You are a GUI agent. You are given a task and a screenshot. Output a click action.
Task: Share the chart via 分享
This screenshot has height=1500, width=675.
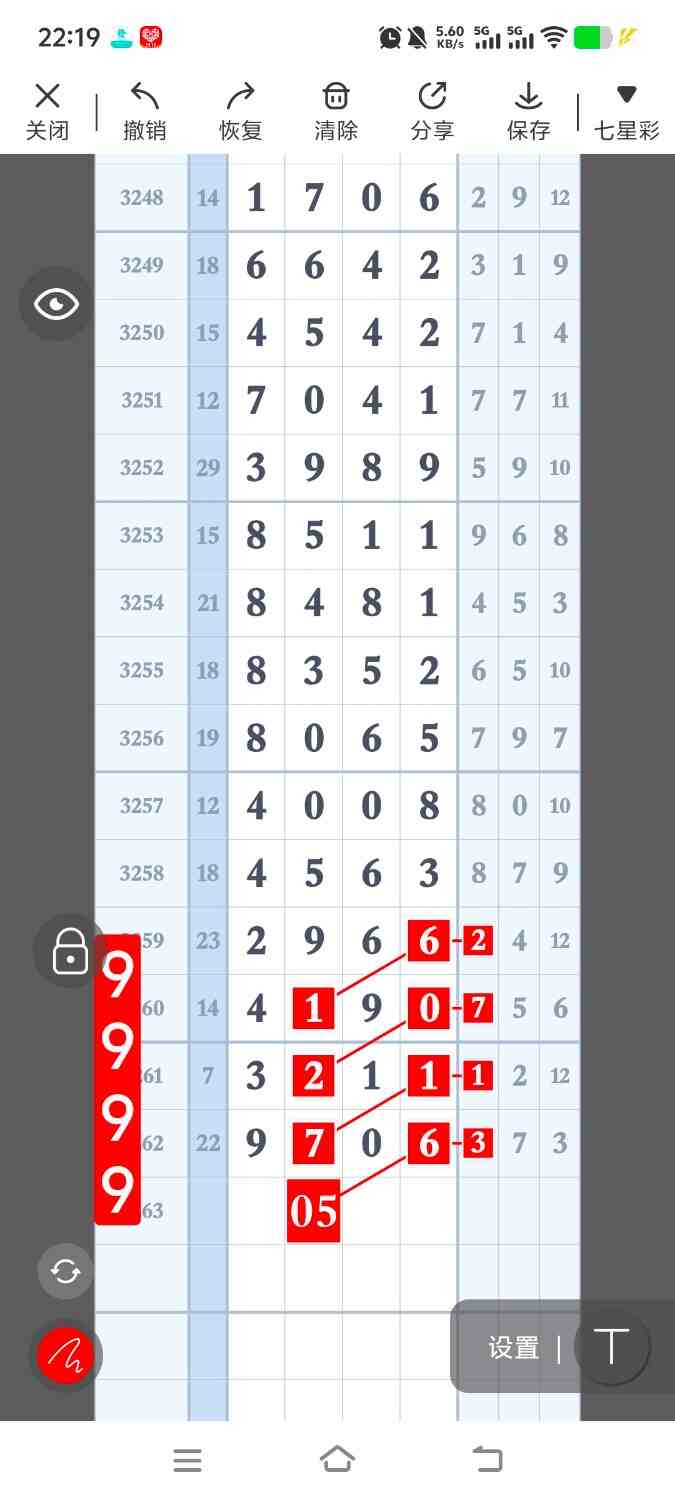(432, 111)
